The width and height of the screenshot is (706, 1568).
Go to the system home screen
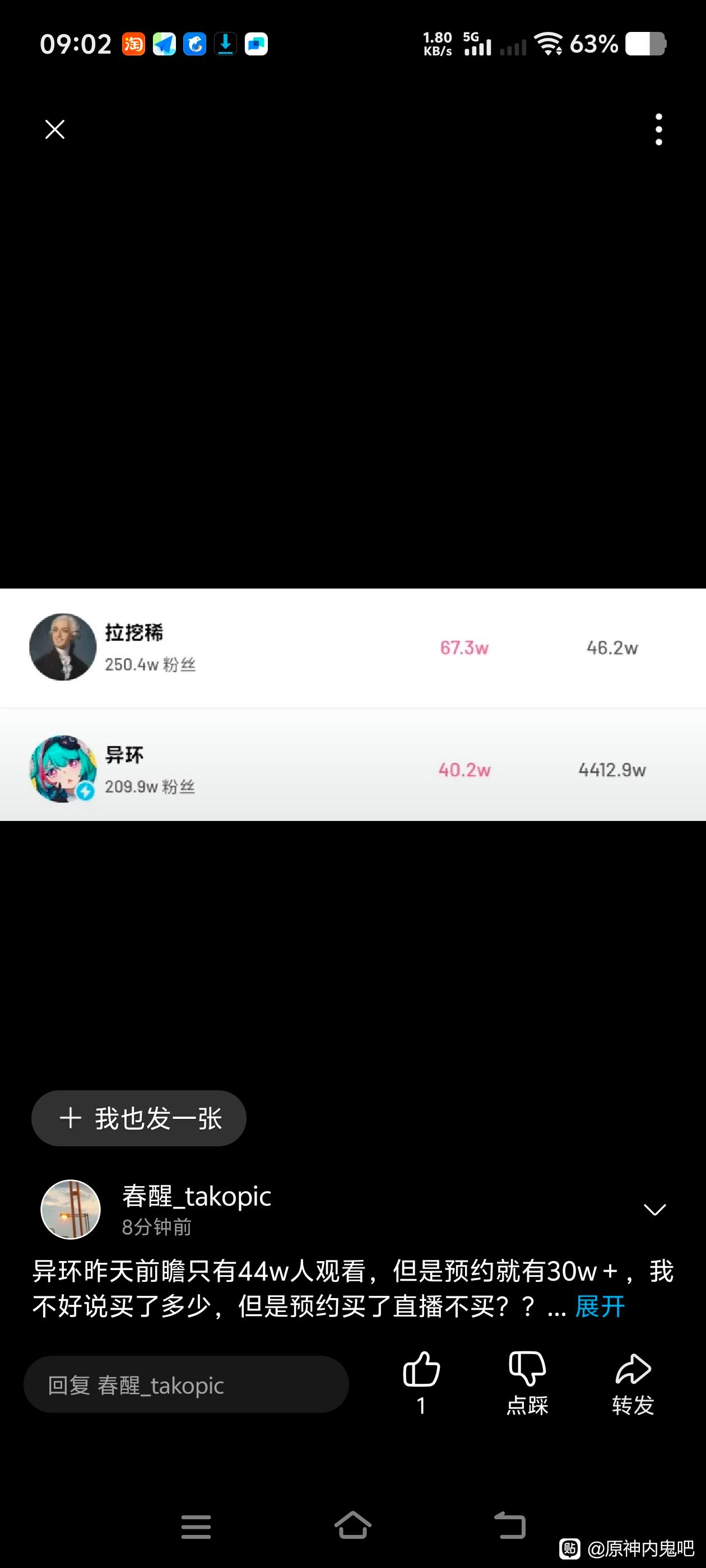(x=352, y=1525)
